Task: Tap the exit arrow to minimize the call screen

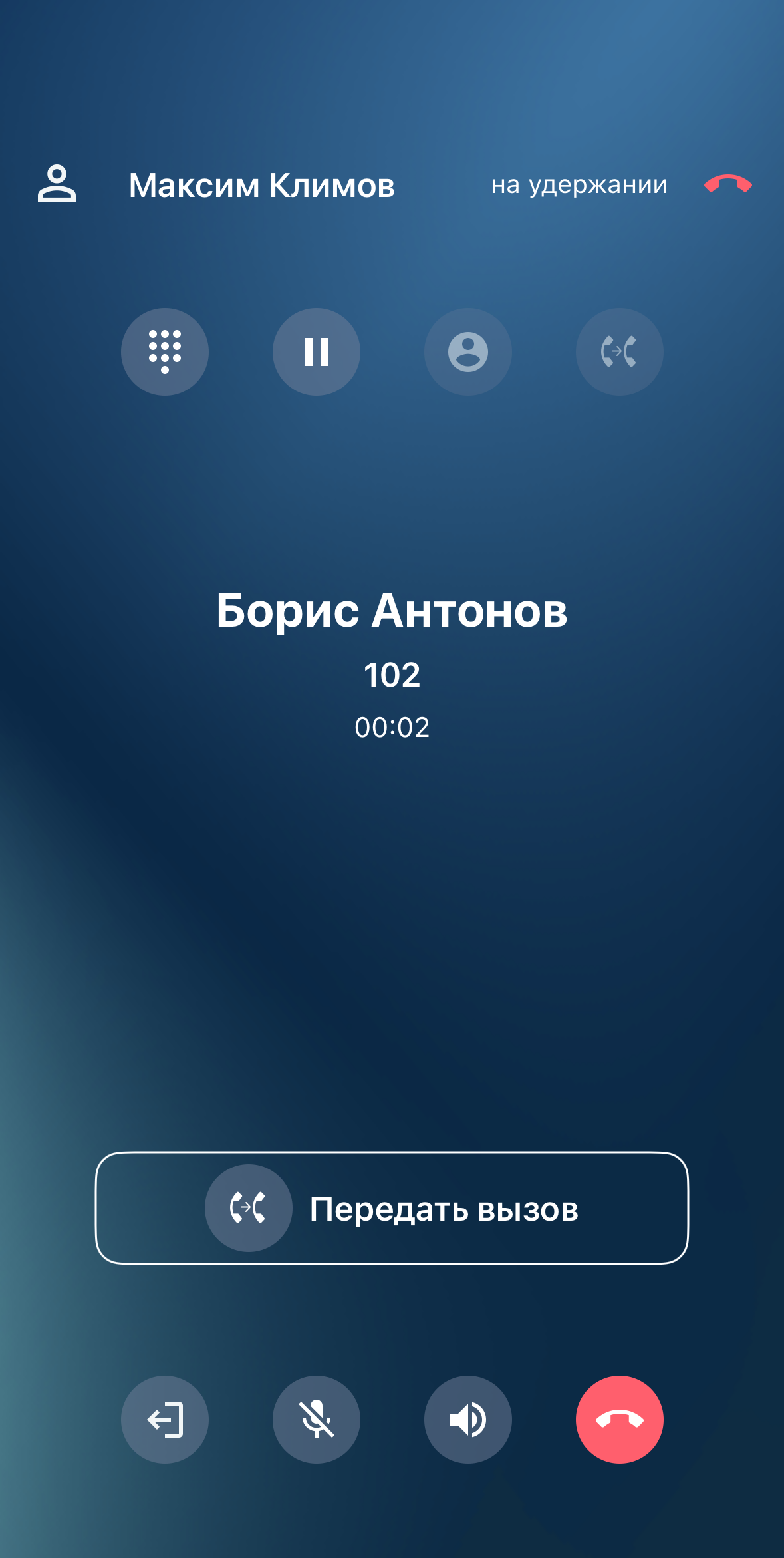Action: click(x=165, y=1420)
